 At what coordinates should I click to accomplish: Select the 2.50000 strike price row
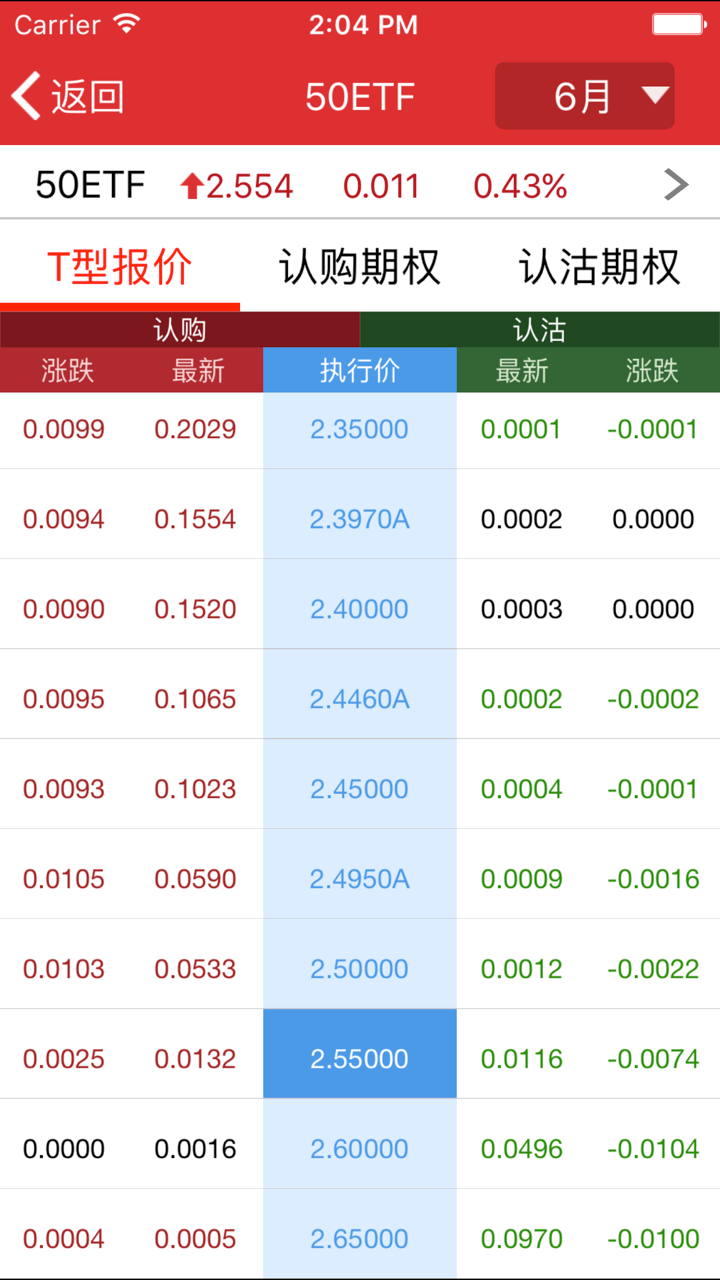[x=360, y=969]
